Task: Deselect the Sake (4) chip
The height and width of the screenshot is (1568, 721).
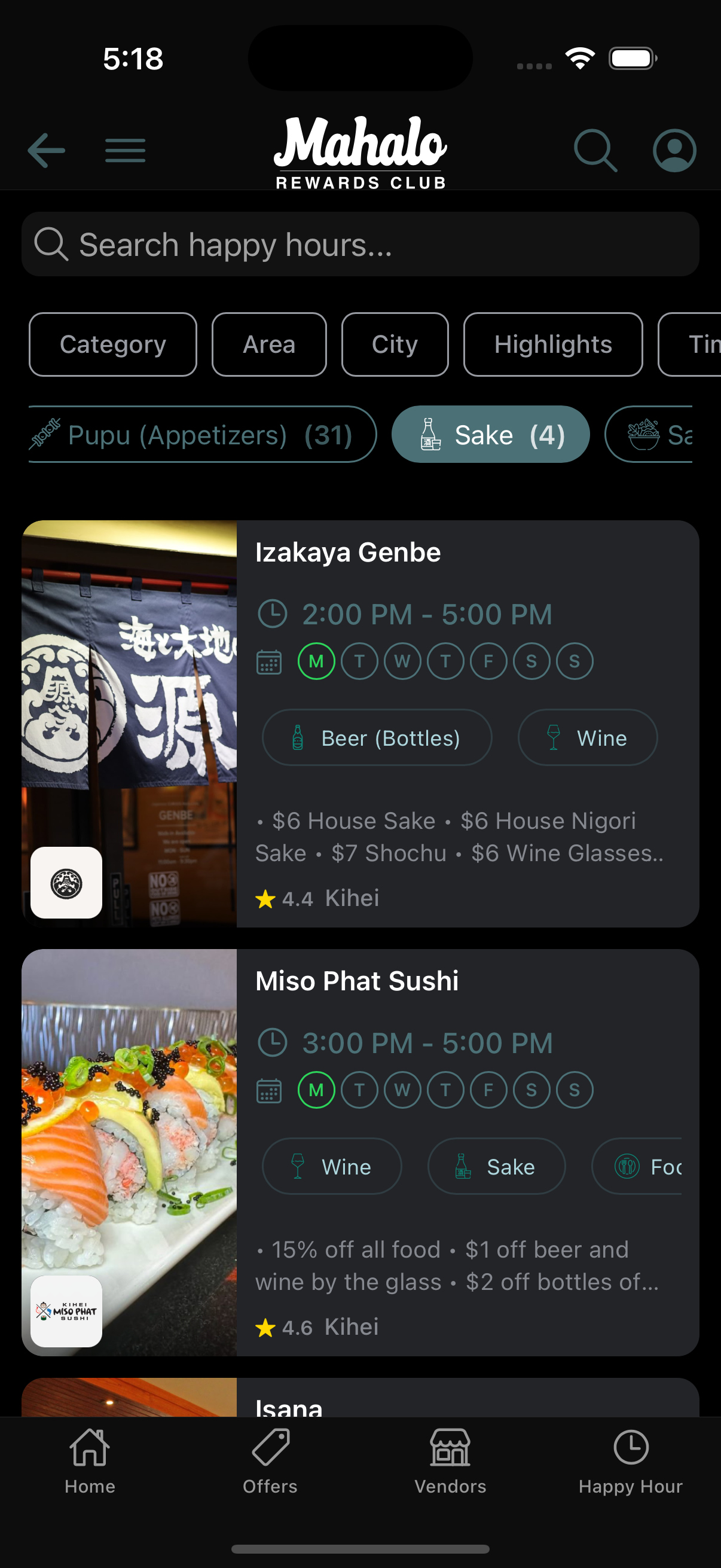Action: (490, 435)
